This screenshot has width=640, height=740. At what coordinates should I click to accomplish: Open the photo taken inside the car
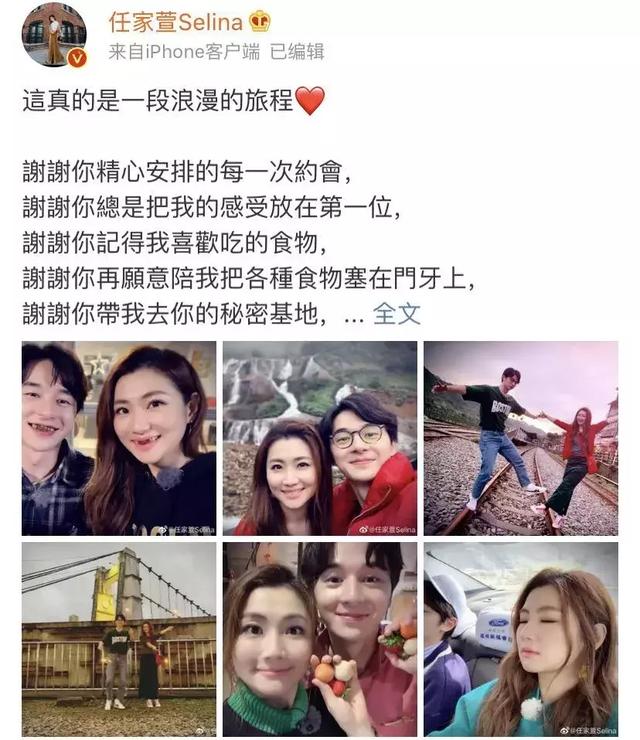tap(521, 638)
